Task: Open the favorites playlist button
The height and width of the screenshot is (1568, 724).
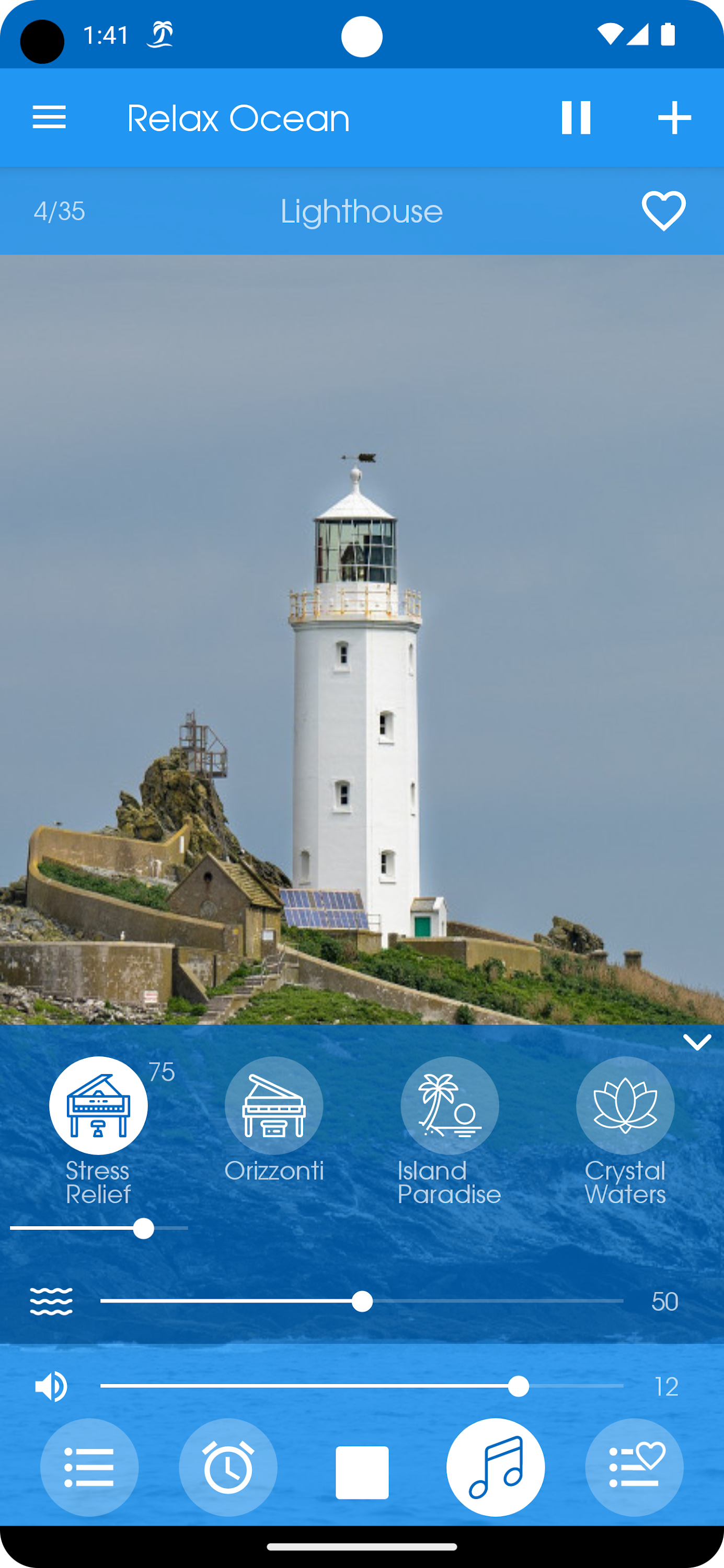Action: 634,1467
